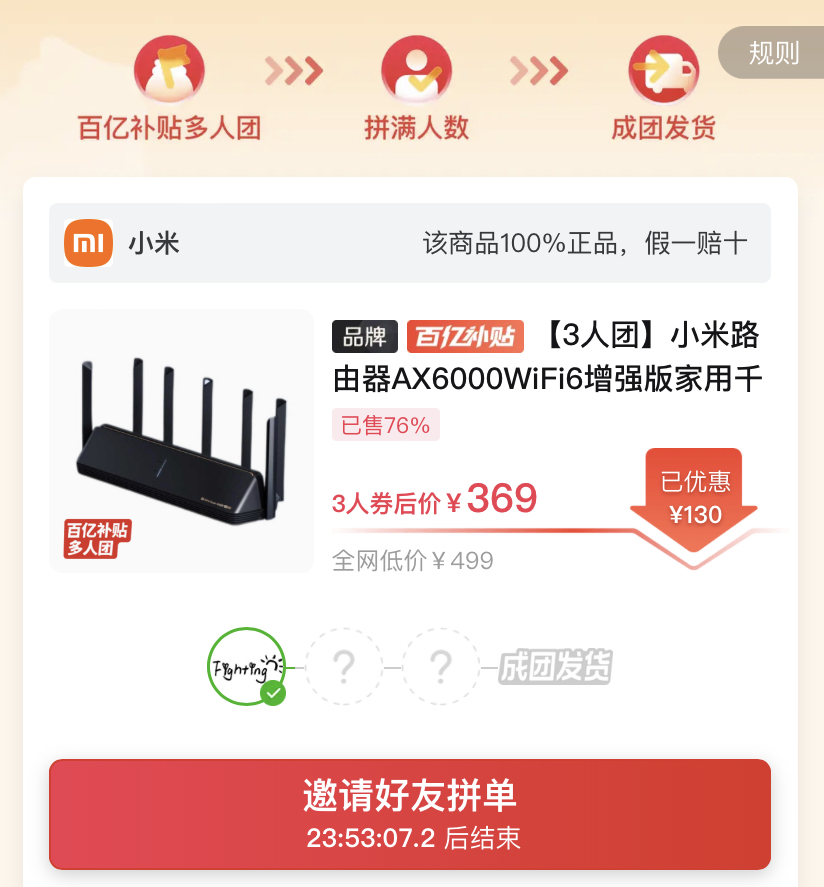
Task: Click the first empty question-mark member slot
Action: click(344, 666)
